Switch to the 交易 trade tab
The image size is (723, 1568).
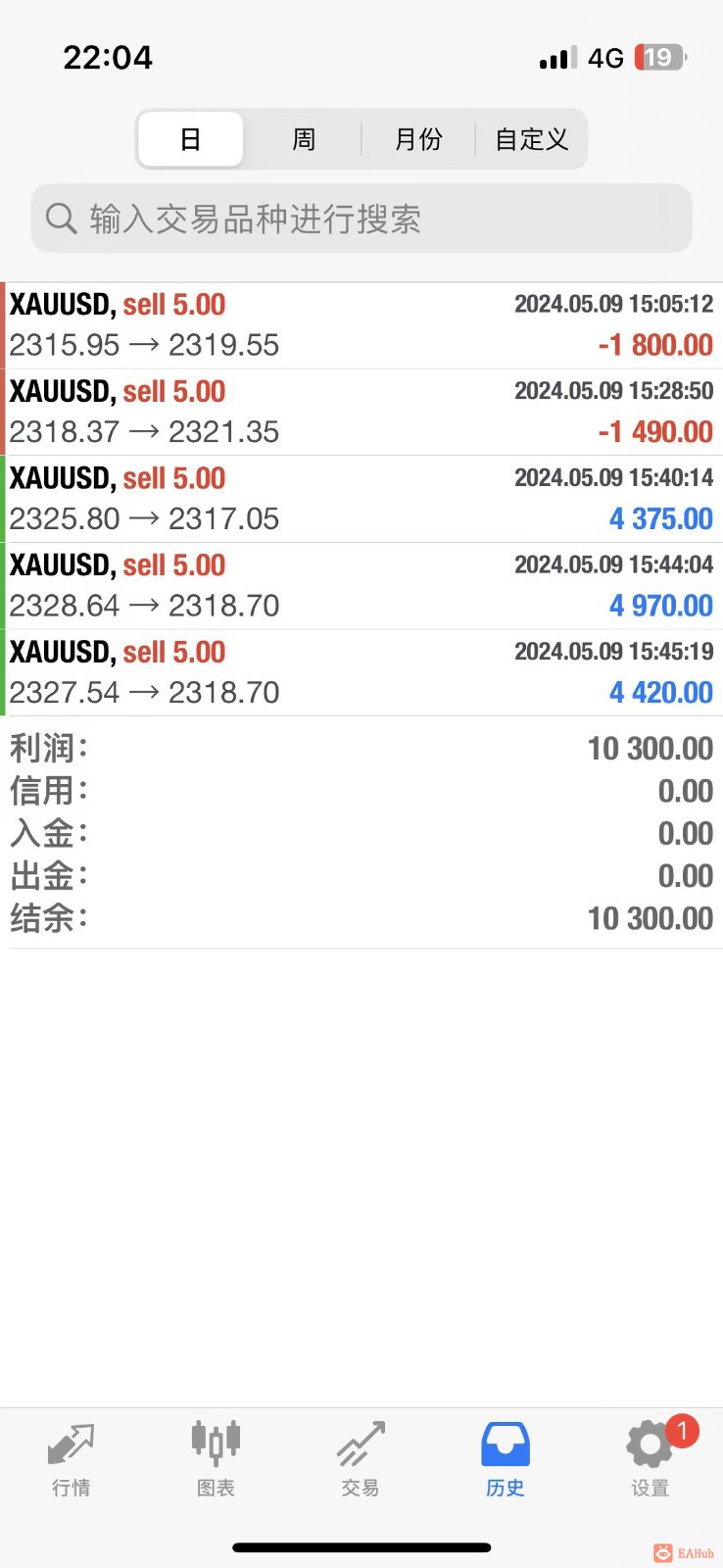click(x=361, y=1458)
